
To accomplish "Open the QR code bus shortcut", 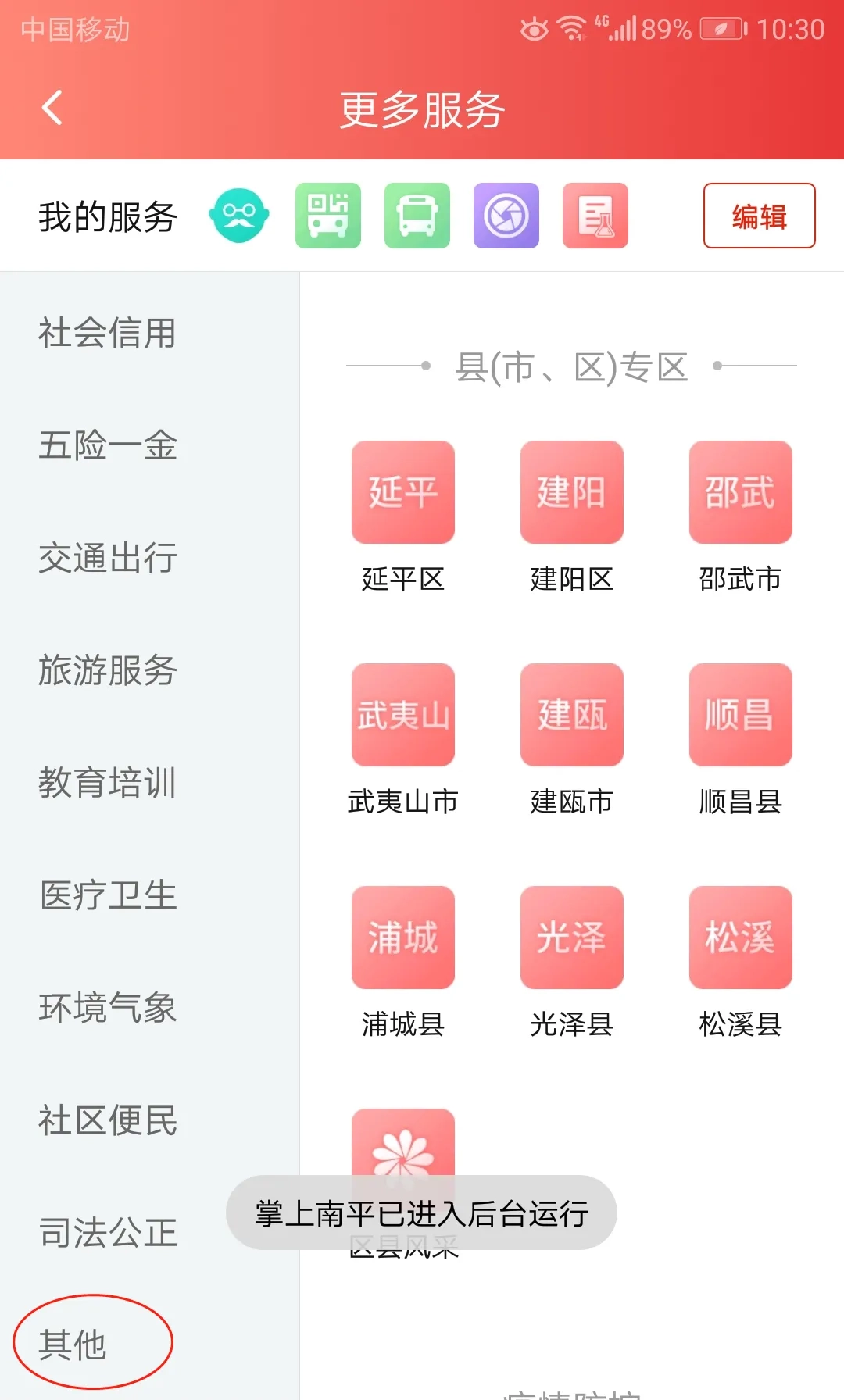I will (328, 216).
